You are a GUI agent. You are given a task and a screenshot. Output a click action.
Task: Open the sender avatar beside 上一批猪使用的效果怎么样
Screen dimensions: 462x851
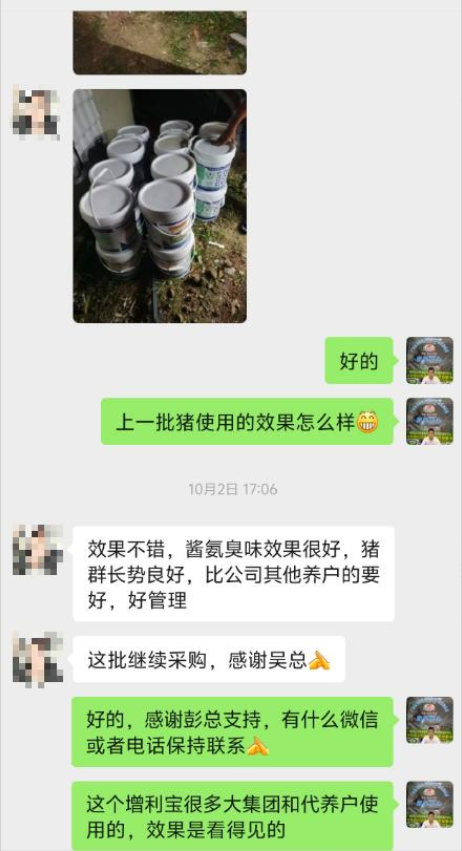tap(430, 422)
